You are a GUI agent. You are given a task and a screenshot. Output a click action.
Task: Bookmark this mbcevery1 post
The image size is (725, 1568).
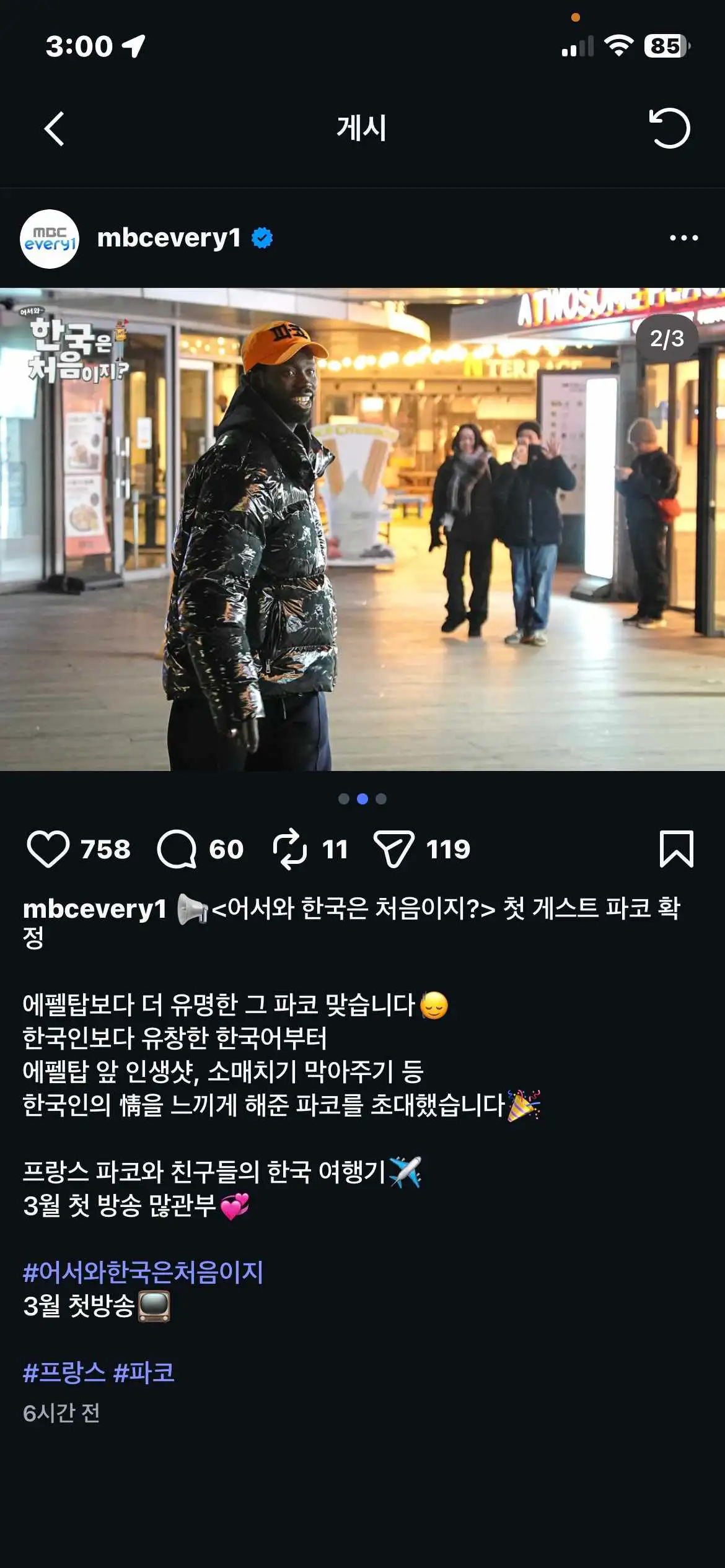(x=676, y=849)
